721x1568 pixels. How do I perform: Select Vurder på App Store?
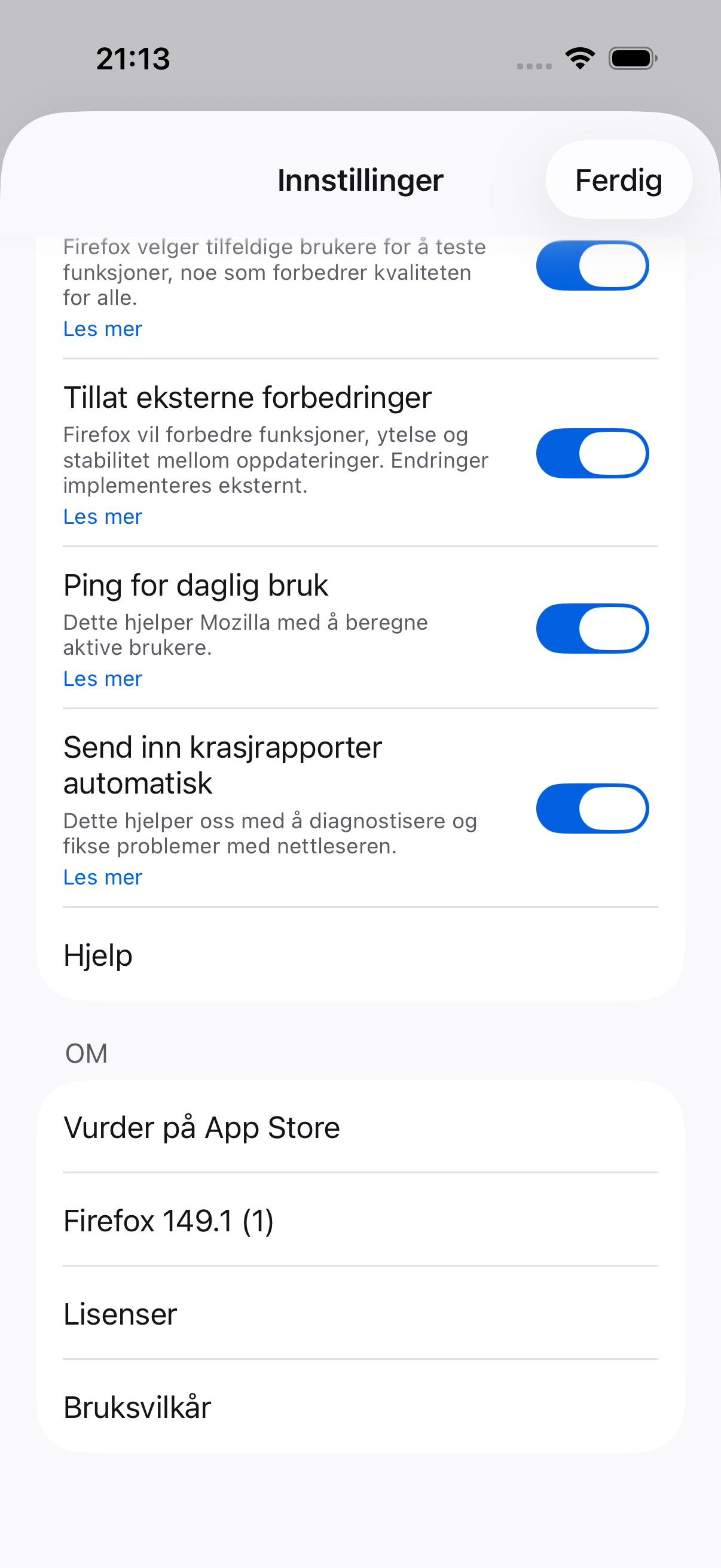click(x=360, y=1127)
